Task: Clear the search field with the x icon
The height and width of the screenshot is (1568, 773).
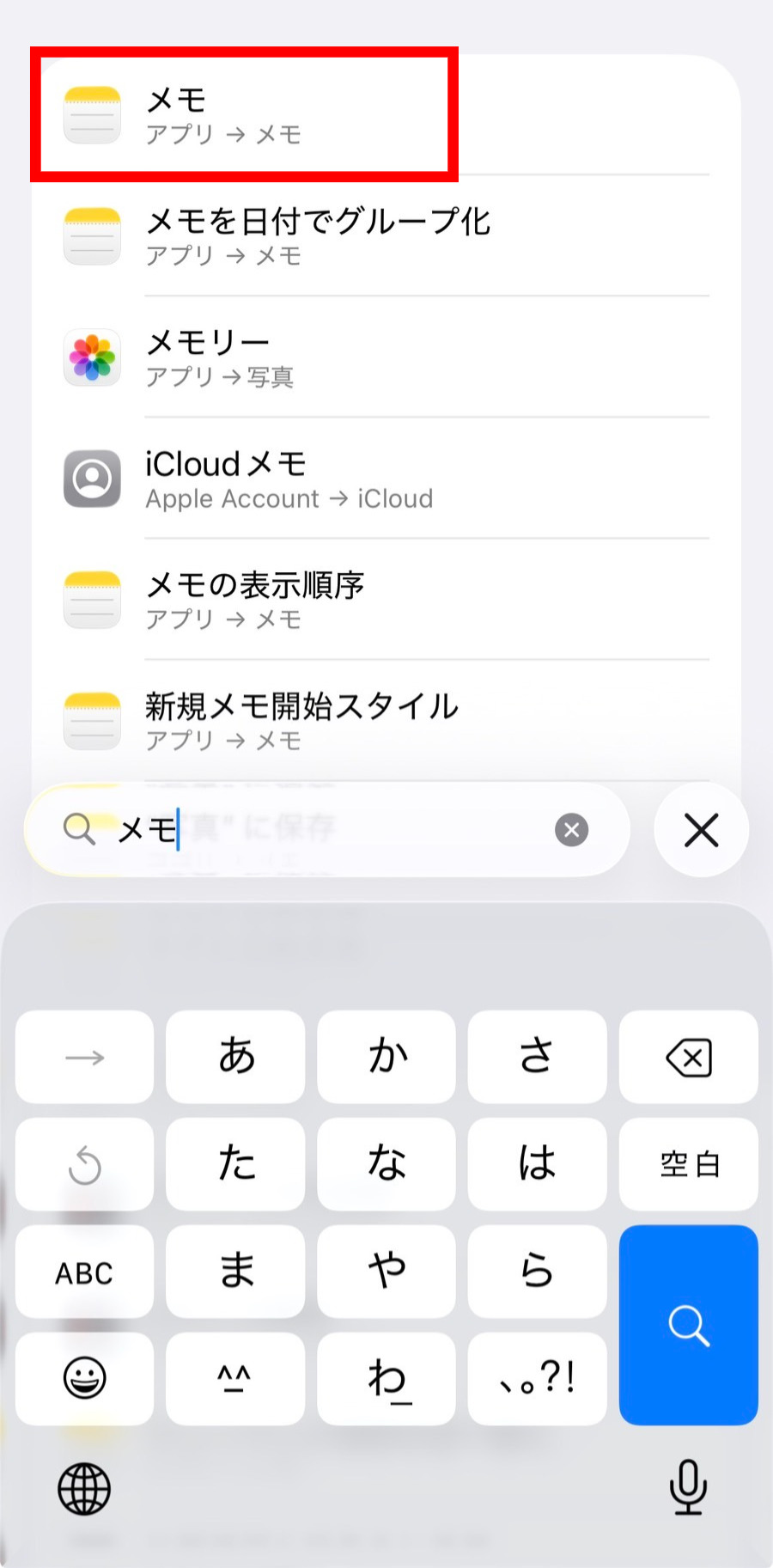Action: 572,829
